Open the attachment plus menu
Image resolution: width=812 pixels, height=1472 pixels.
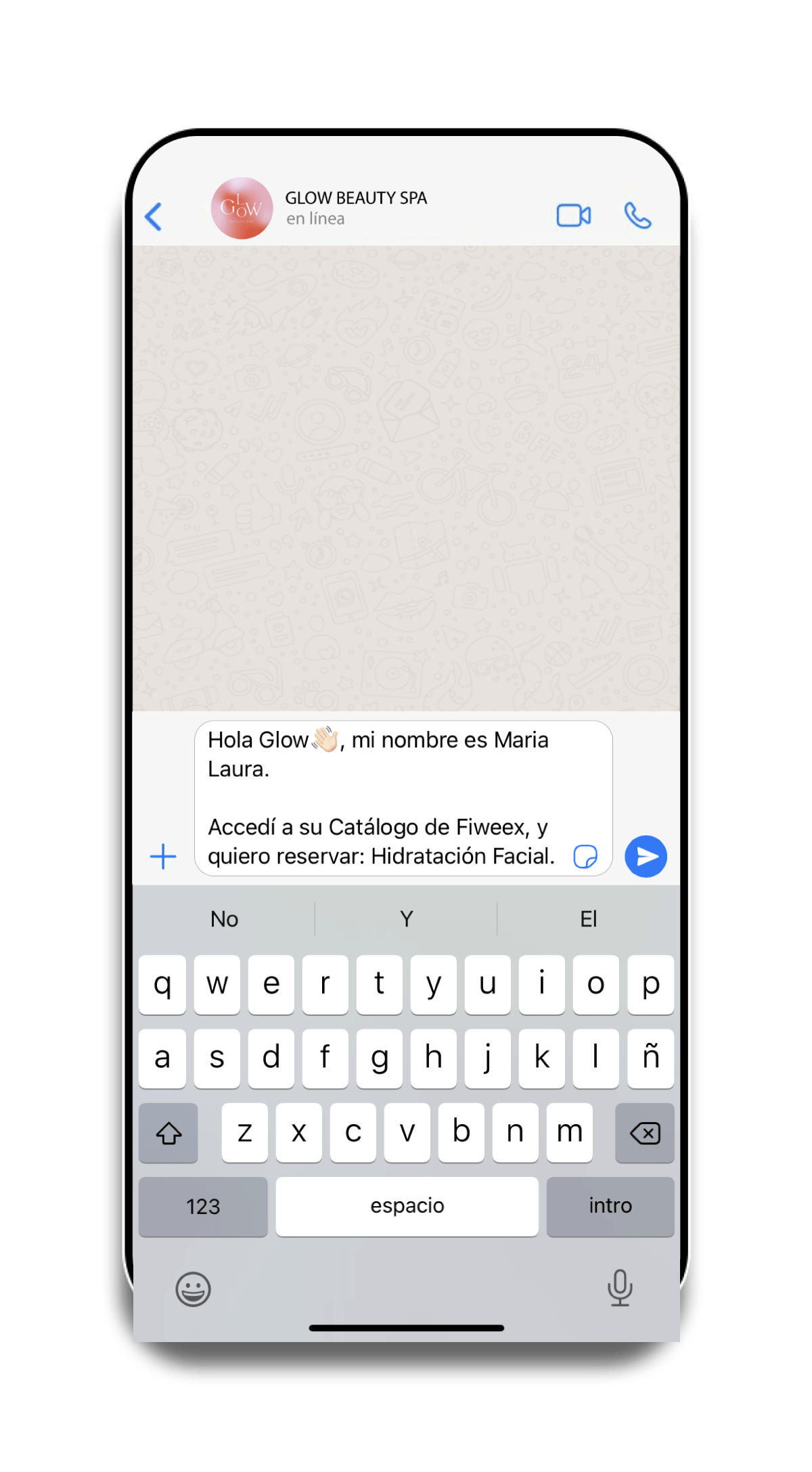[163, 856]
